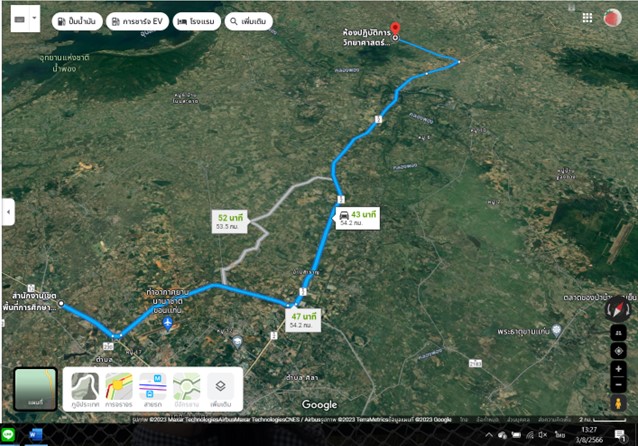Turn on the traffic layer การจราจร

[x=119, y=388]
